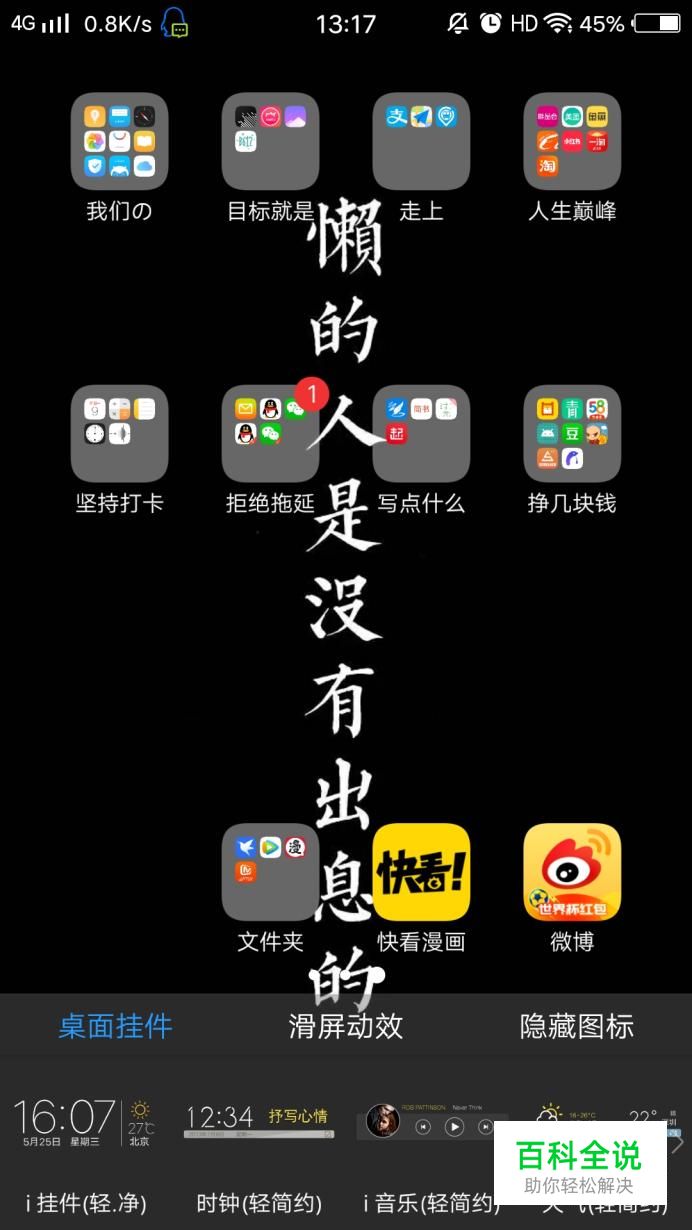Open the 坚持打卡 folder

(119, 434)
